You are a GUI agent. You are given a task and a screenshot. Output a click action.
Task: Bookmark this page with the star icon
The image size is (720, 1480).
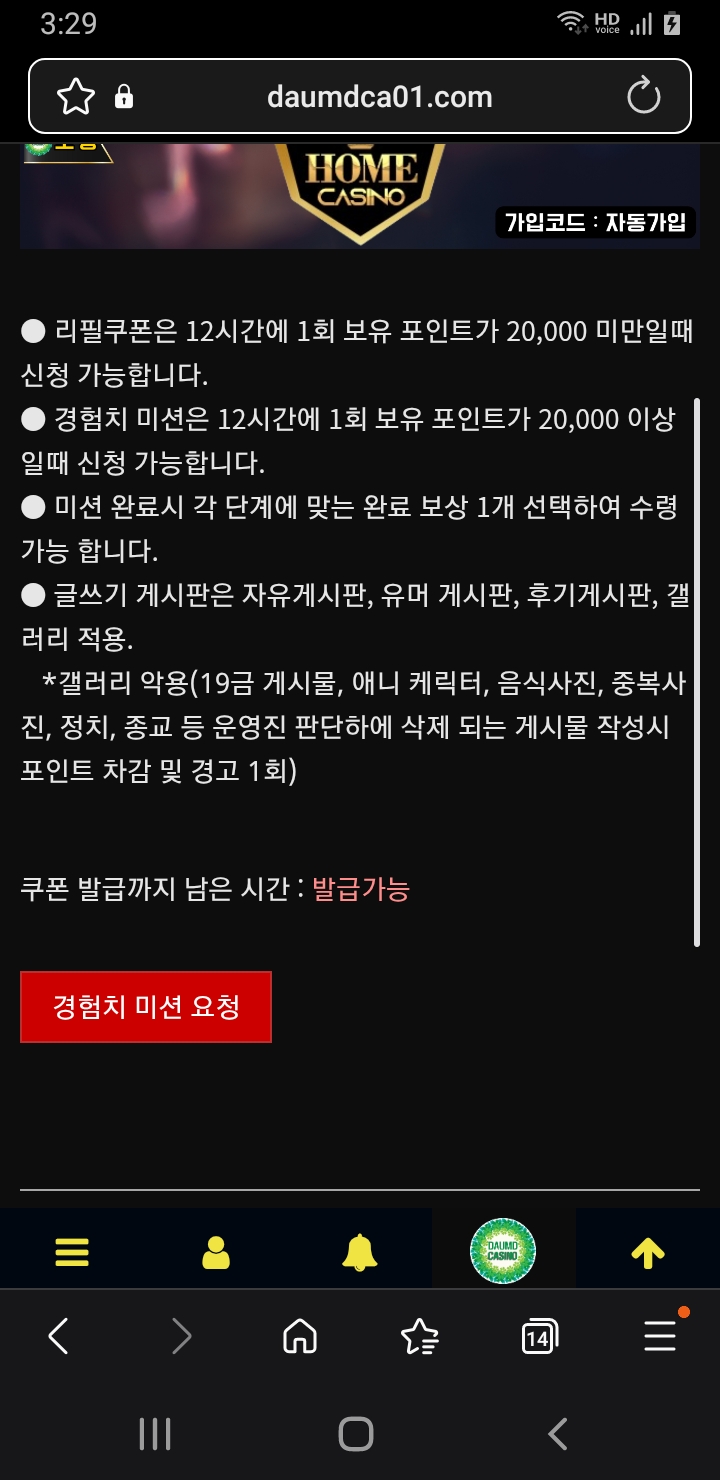click(x=76, y=97)
